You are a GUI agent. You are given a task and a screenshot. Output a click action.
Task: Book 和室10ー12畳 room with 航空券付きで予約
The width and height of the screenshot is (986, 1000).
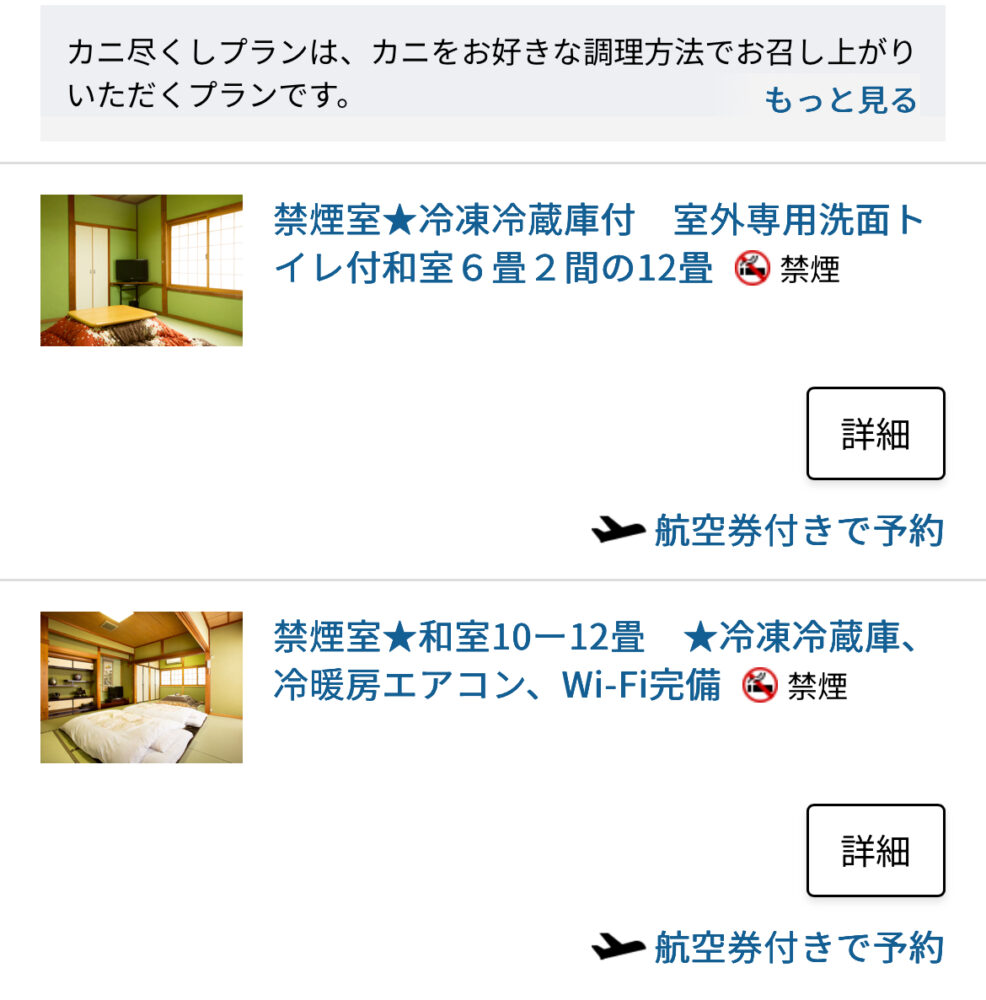click(x=797, y=947)
